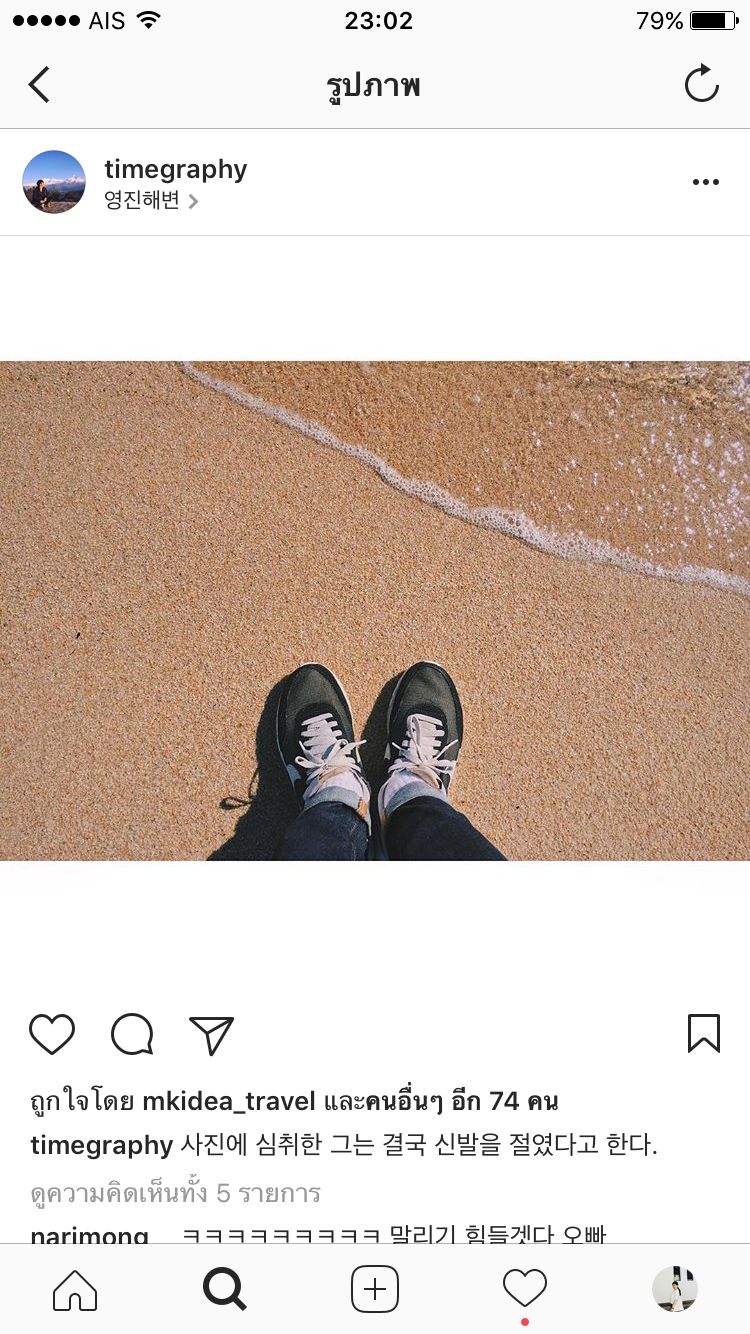Open the timegraphy username in the post header
Viewport: 750px width, 1334px height.
(175, 169)
